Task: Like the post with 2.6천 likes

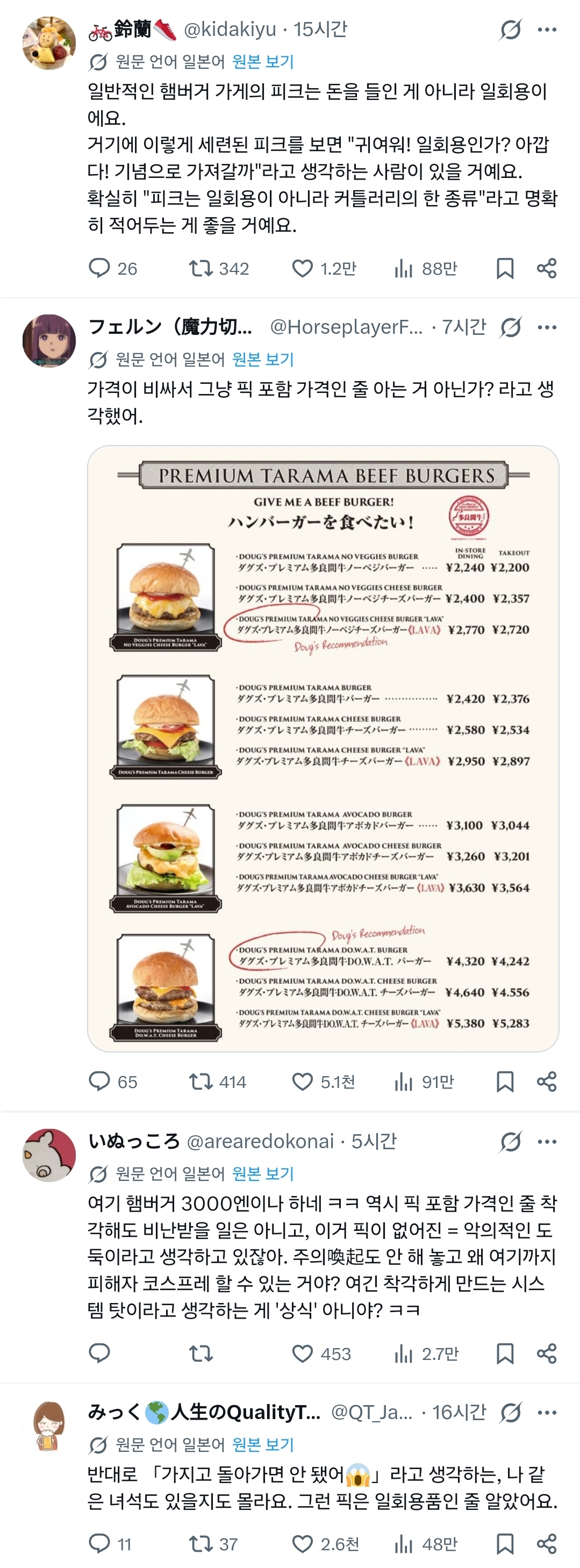Action: click(x=303, y=1544)
